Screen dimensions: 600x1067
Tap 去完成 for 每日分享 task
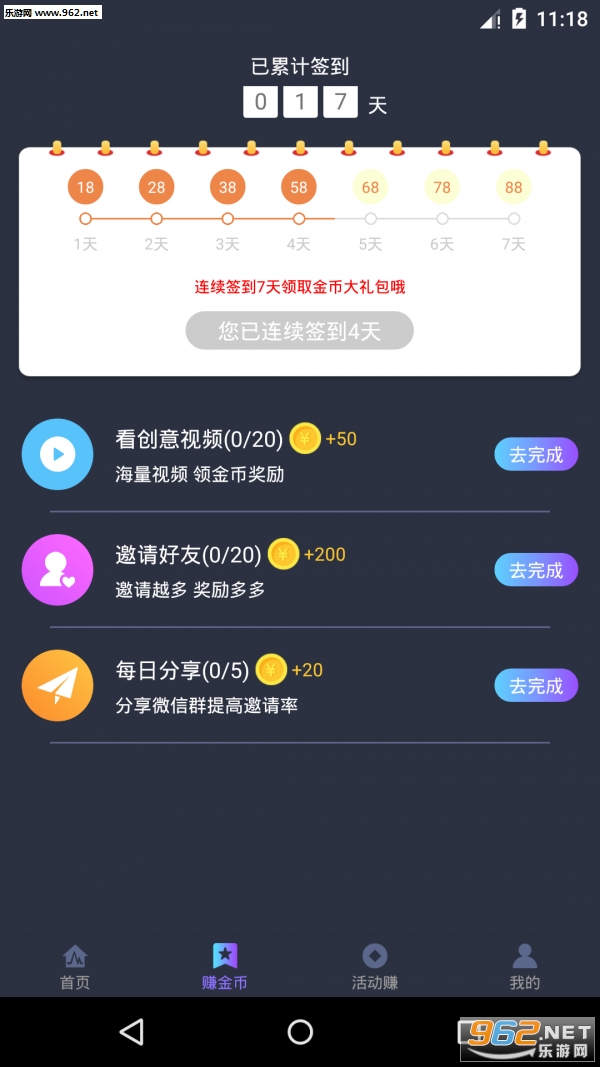point(536,685)
